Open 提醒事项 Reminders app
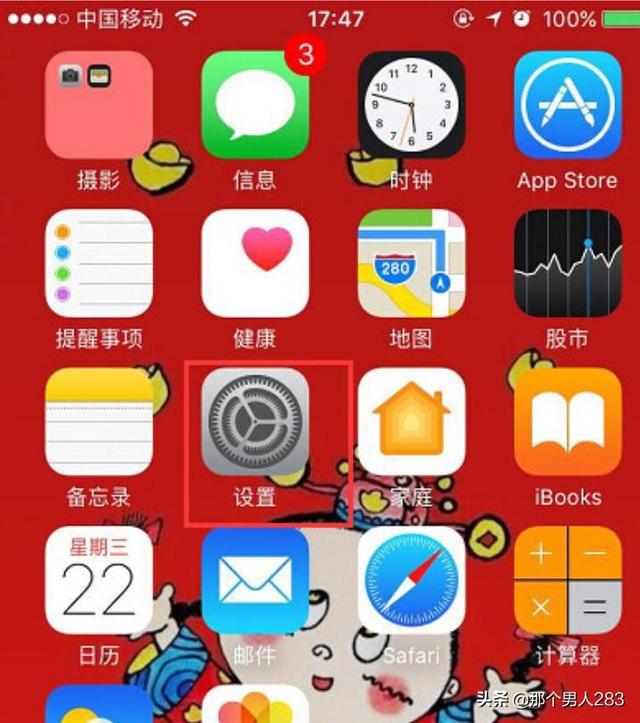Image resolution: width=640 pixels, height=723 pixels. click(x=99, y=263)
